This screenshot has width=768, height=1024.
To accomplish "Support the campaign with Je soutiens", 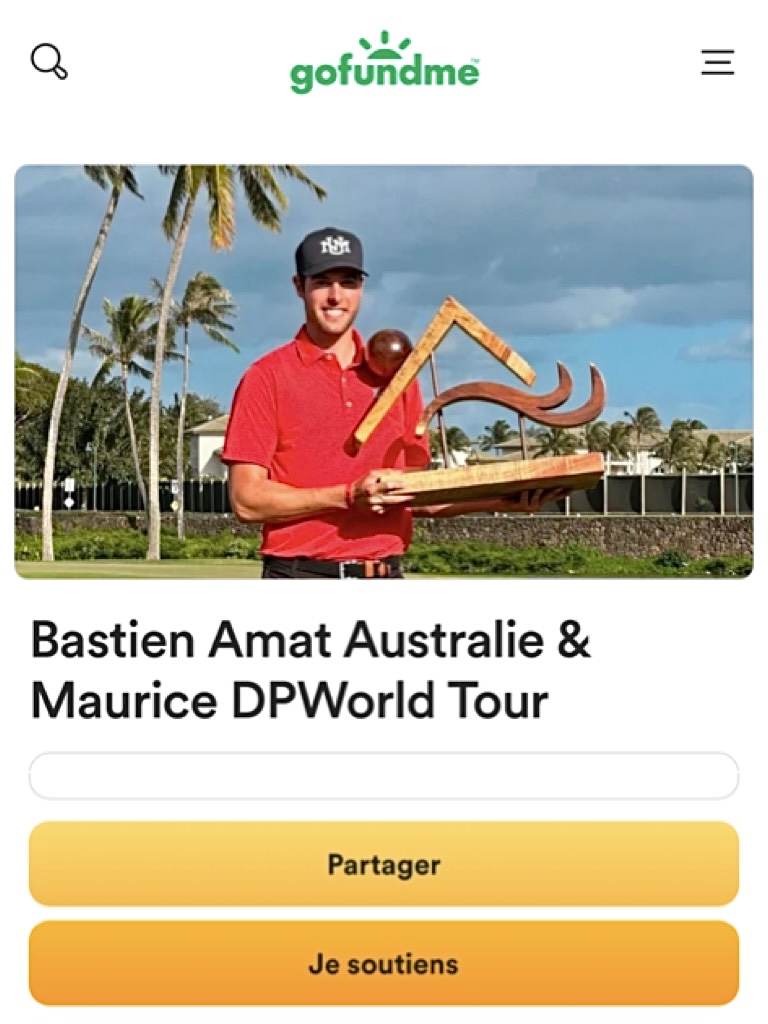I will click(384, 964).
